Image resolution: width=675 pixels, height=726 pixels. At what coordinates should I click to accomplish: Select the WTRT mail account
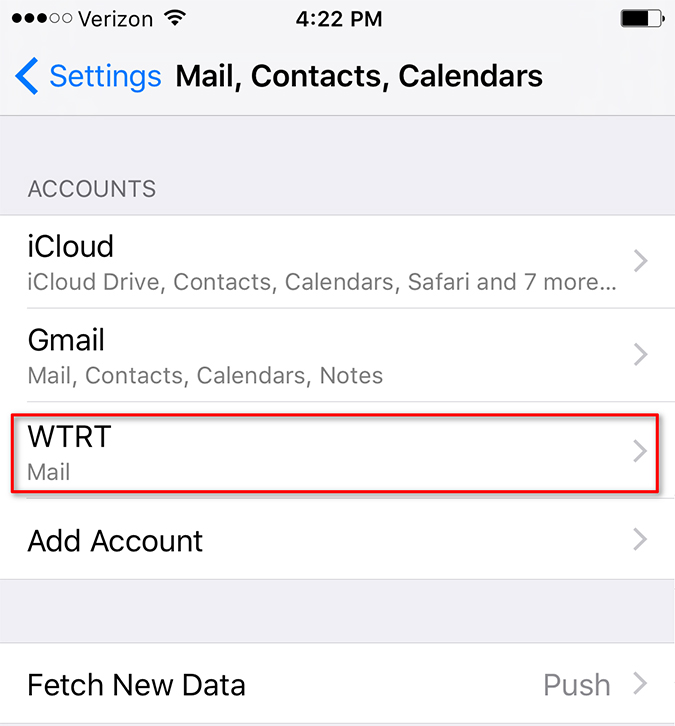tap(335, 452)
